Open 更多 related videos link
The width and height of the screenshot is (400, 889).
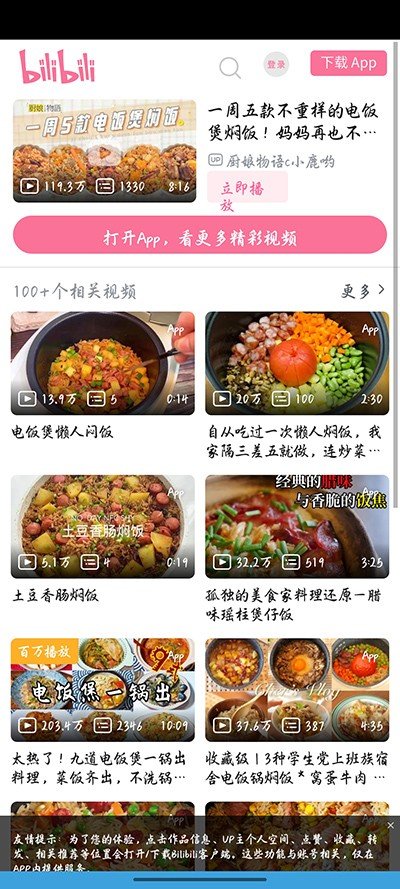363,291
